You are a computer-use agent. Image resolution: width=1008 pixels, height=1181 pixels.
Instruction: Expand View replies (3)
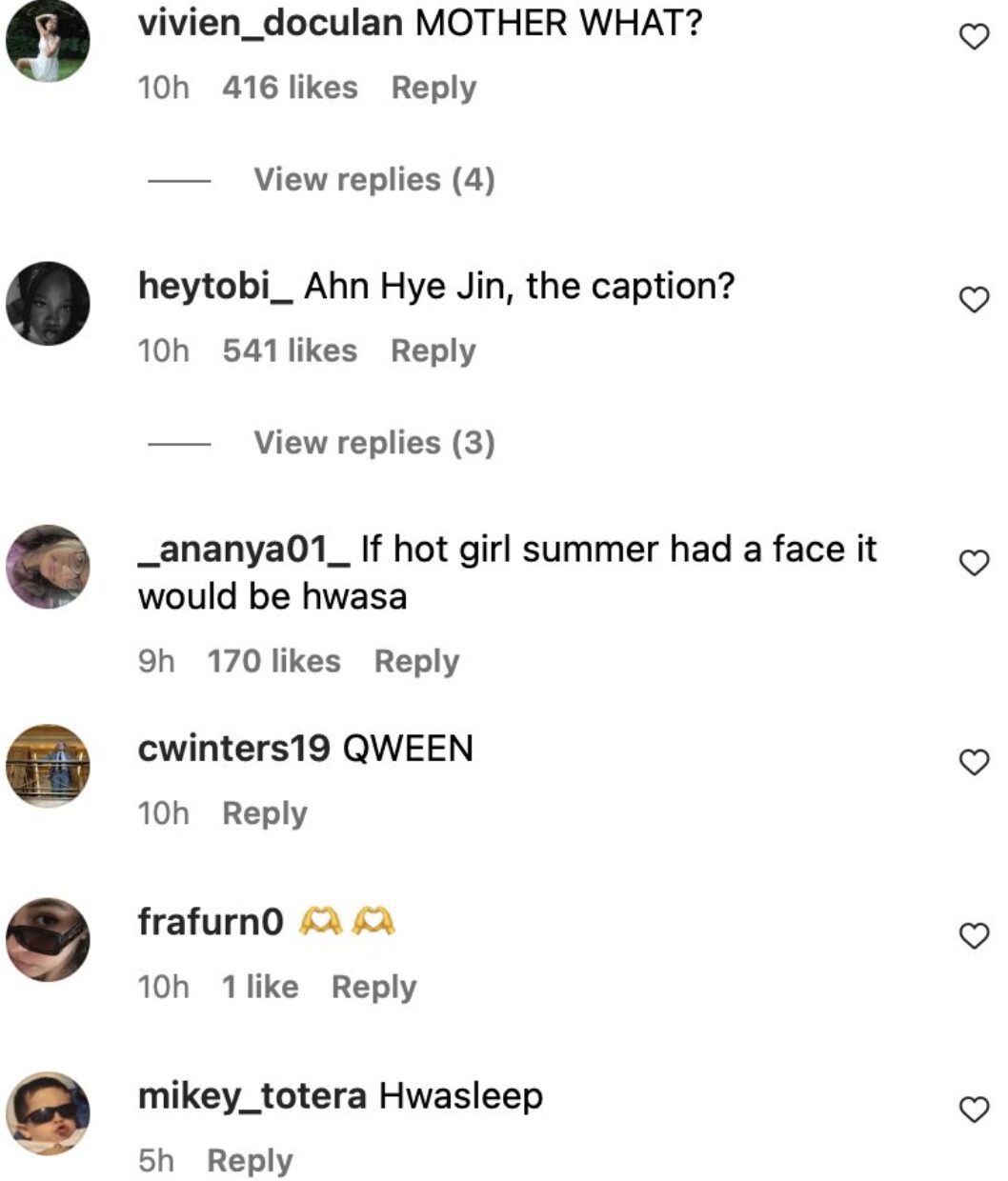click(373, 443)
